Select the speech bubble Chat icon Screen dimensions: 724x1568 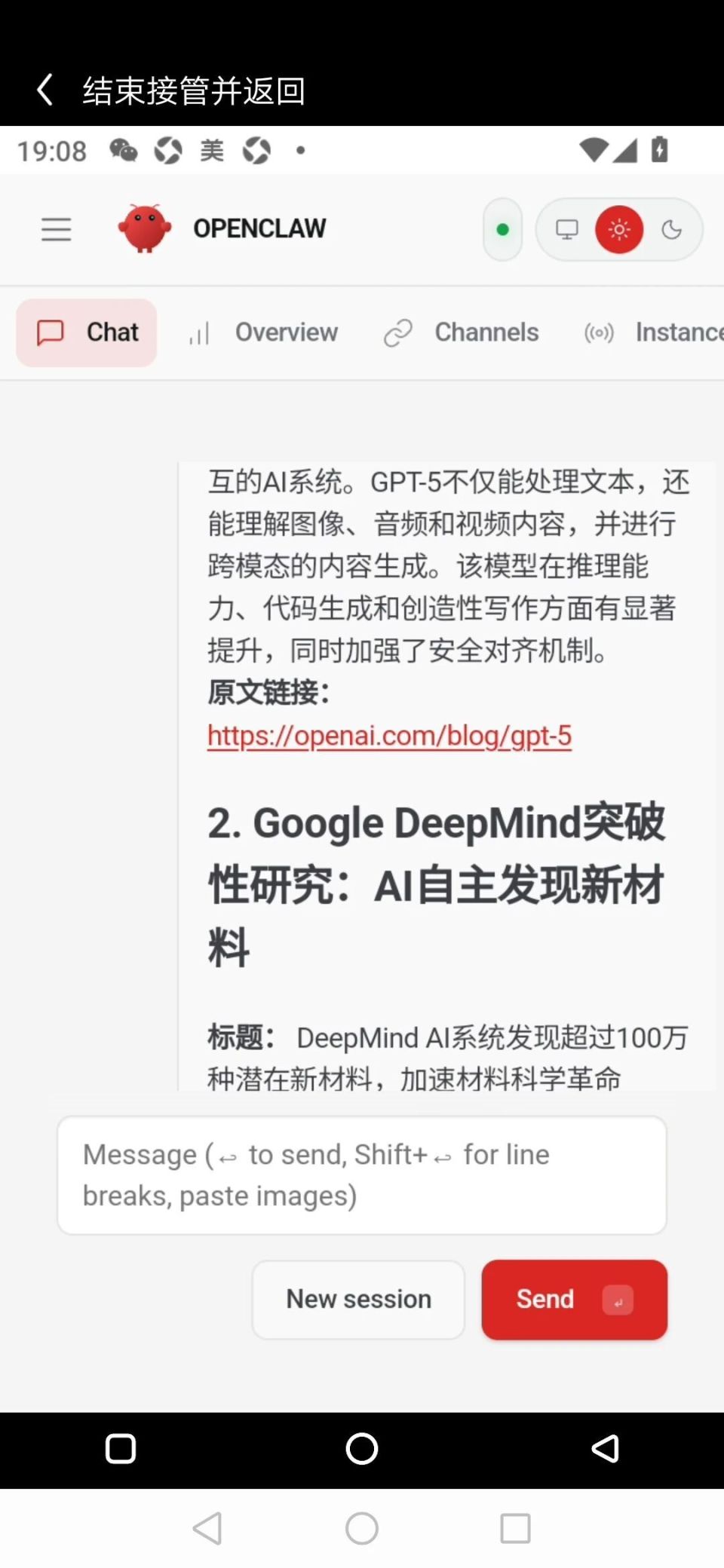[x=51, y=332]
